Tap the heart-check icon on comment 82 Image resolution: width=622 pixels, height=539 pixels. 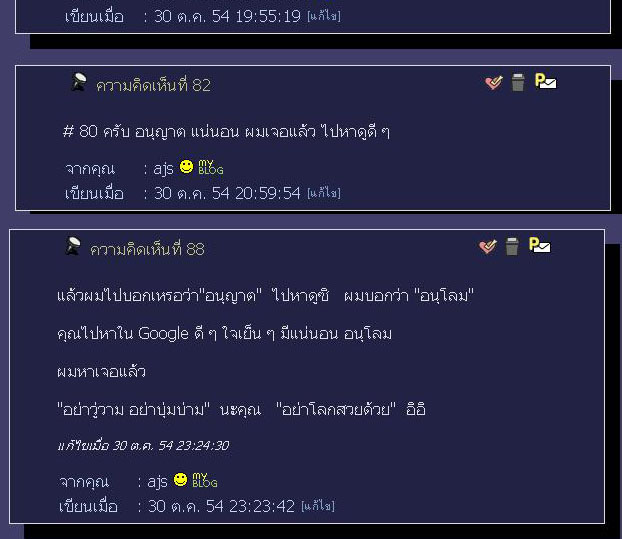pyautogui.click(x=493, y=83)
